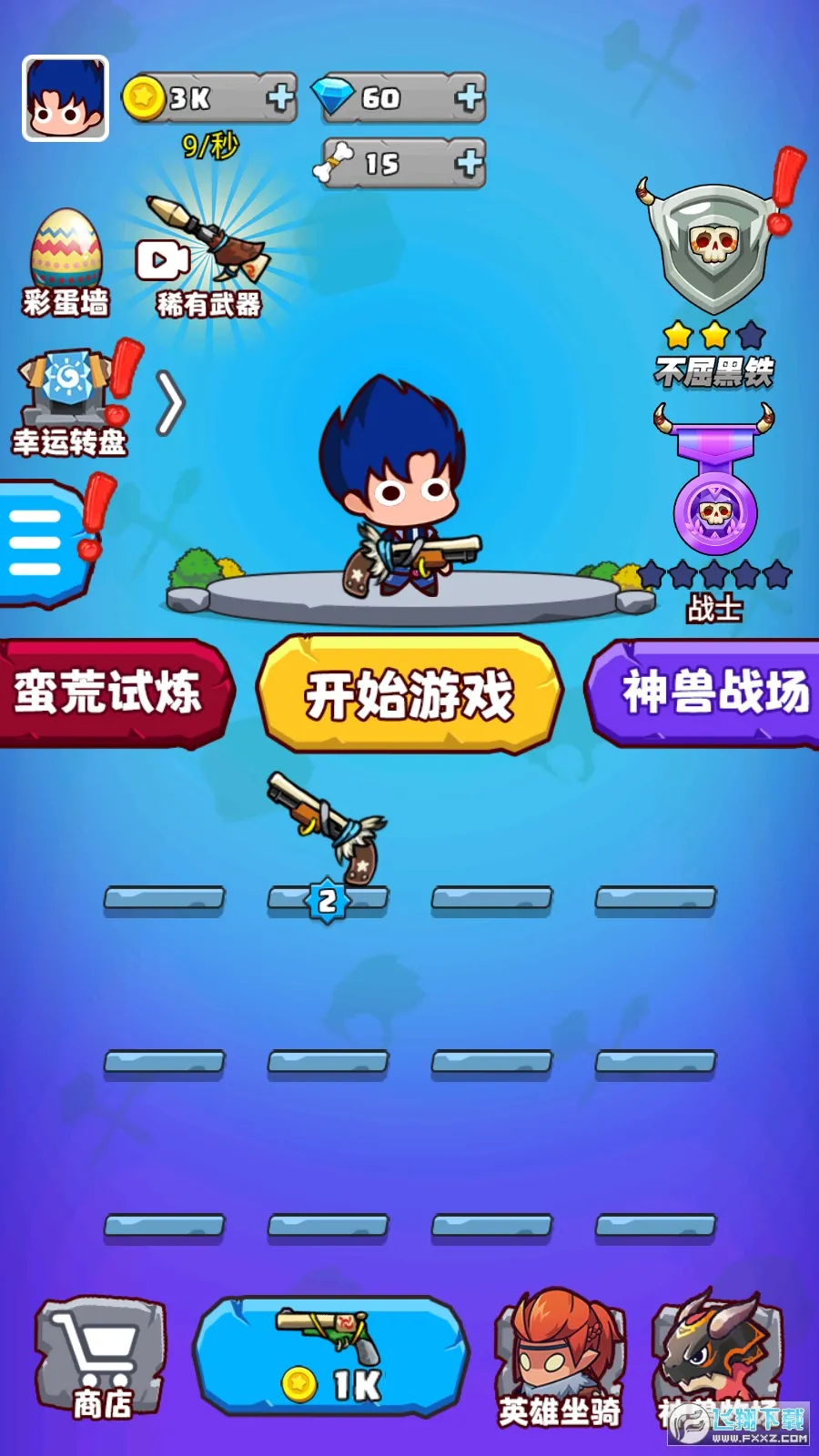The image size is (819, 1456).
Task: Start the game with 开始游戏
Action: (x=409, y=695)
